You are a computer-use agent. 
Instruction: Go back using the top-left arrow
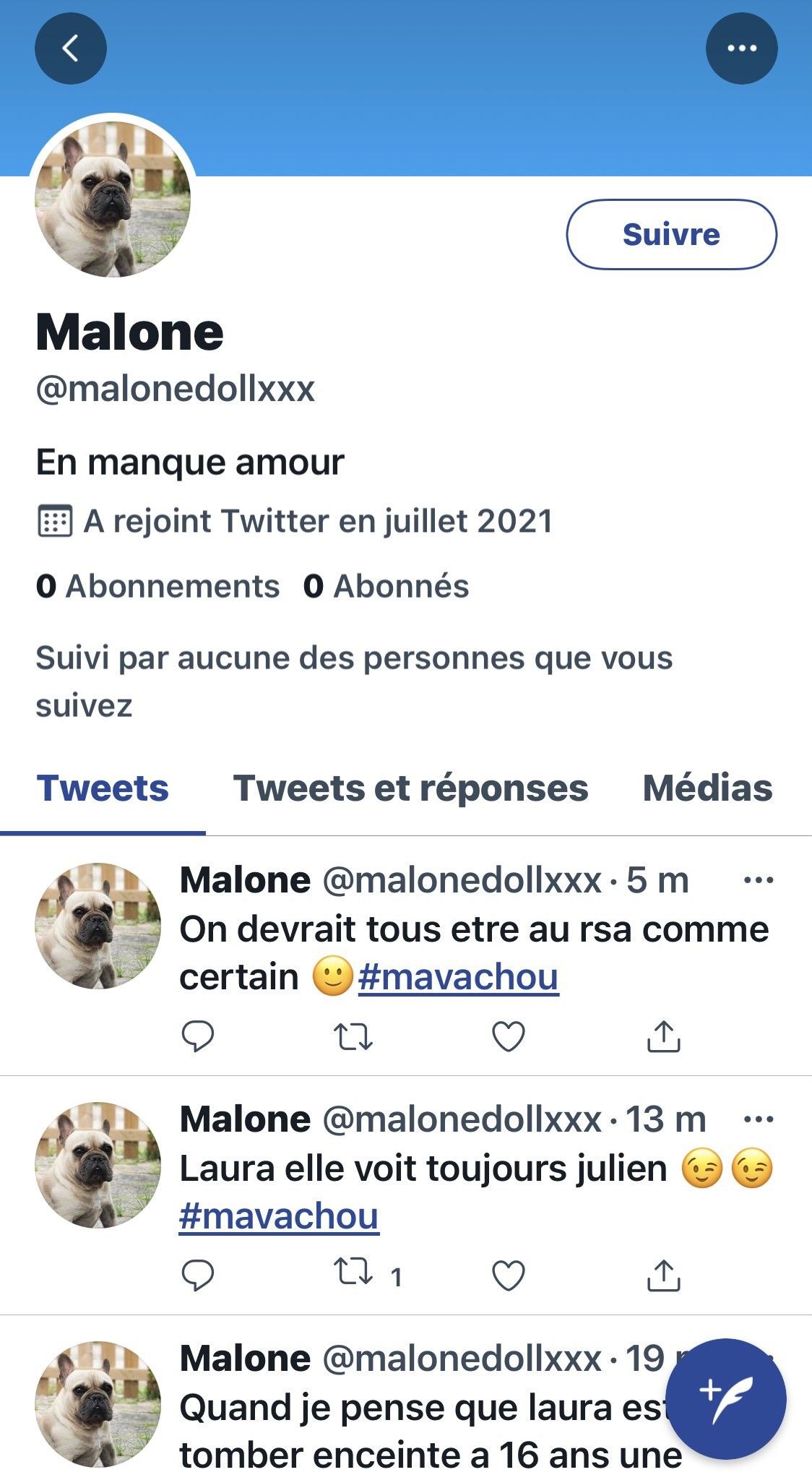[x=70, y=48]
